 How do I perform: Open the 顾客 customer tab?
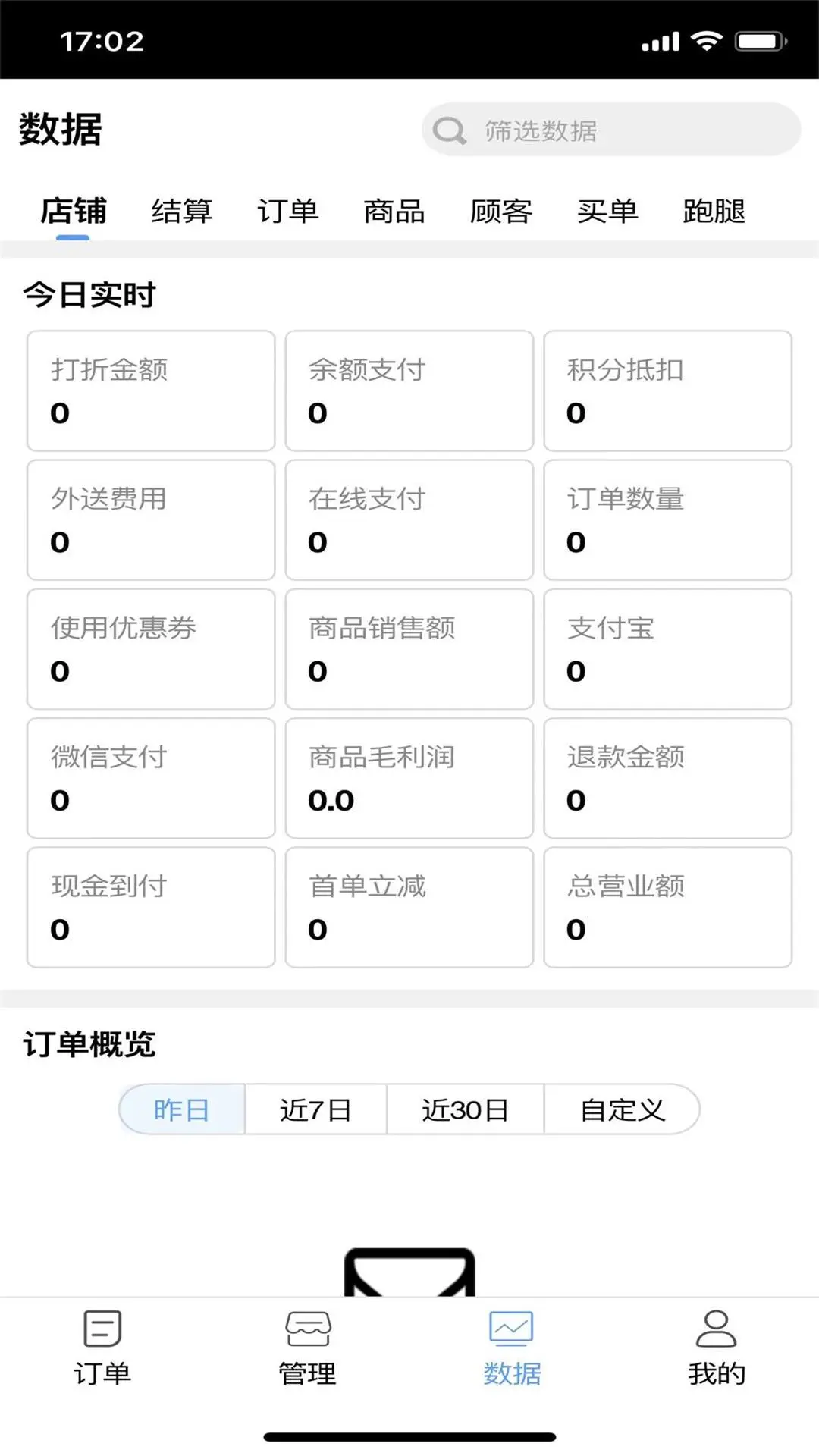click(x=502, y=212)
